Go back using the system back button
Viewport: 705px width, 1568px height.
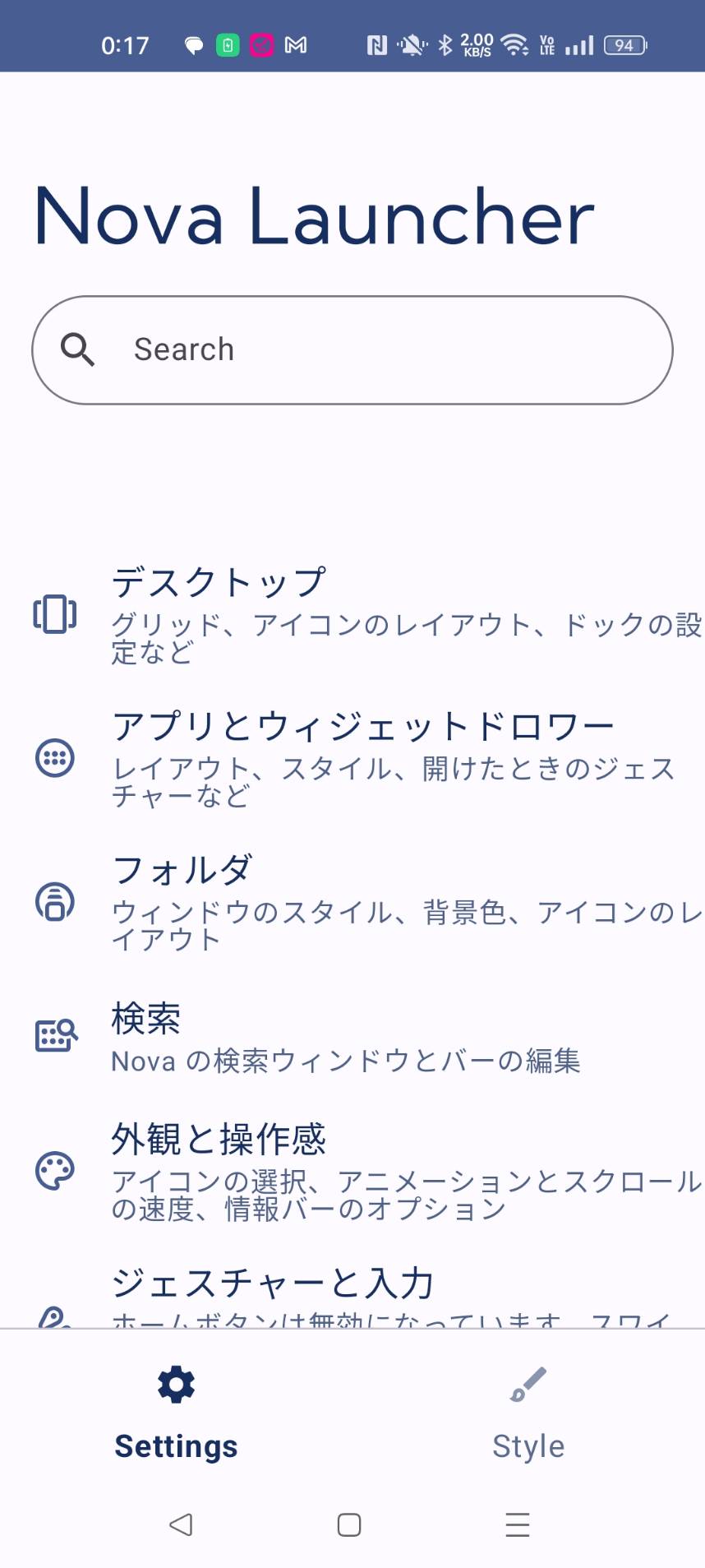click(181, 1524)
